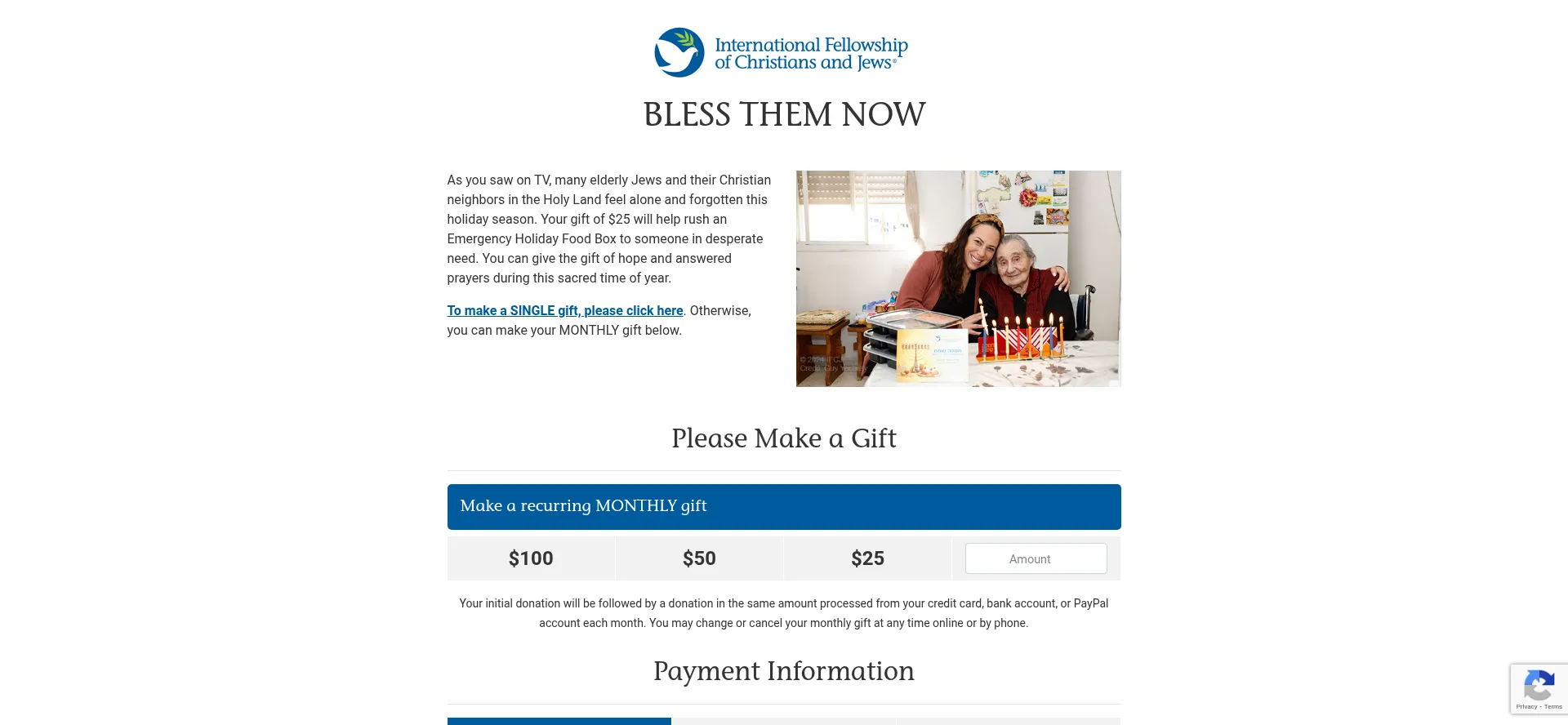Open the reCAPTCHA Privacy link
This screenshot has width=1568, height=725.
coord(1526,707)
